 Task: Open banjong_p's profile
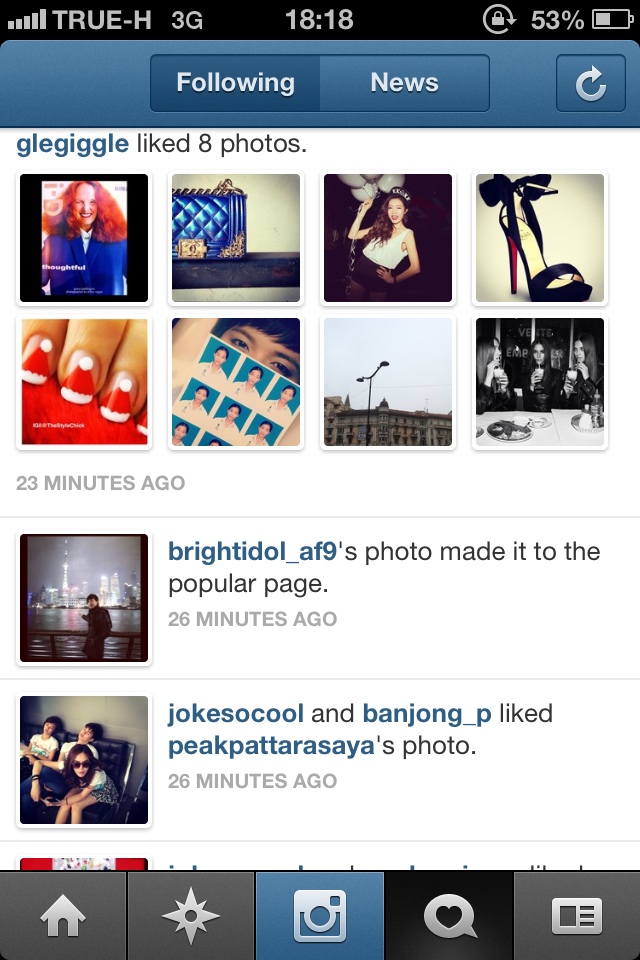[x=427, y=714]
